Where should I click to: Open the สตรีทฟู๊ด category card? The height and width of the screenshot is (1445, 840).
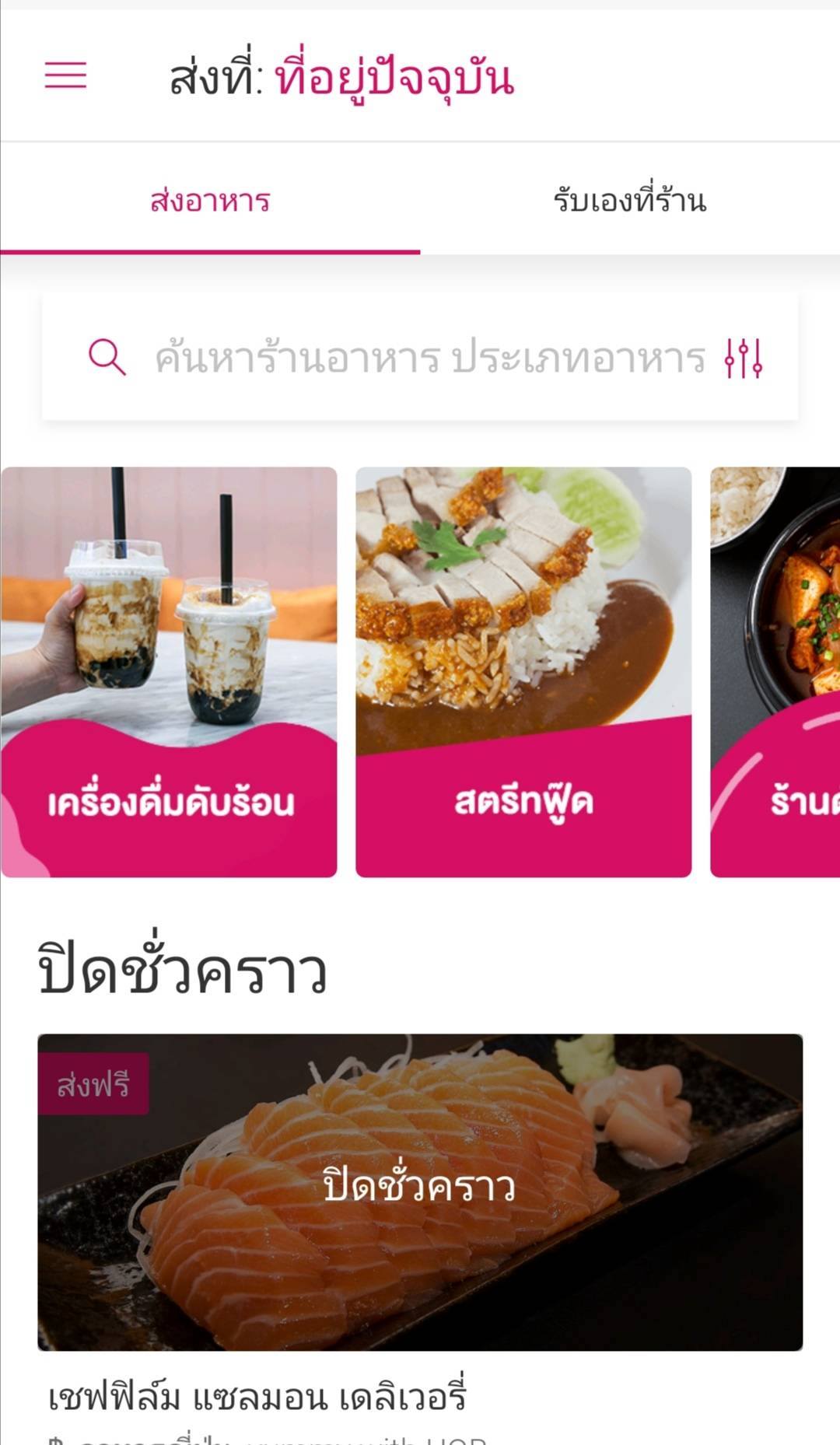click(x=523, y=672)
